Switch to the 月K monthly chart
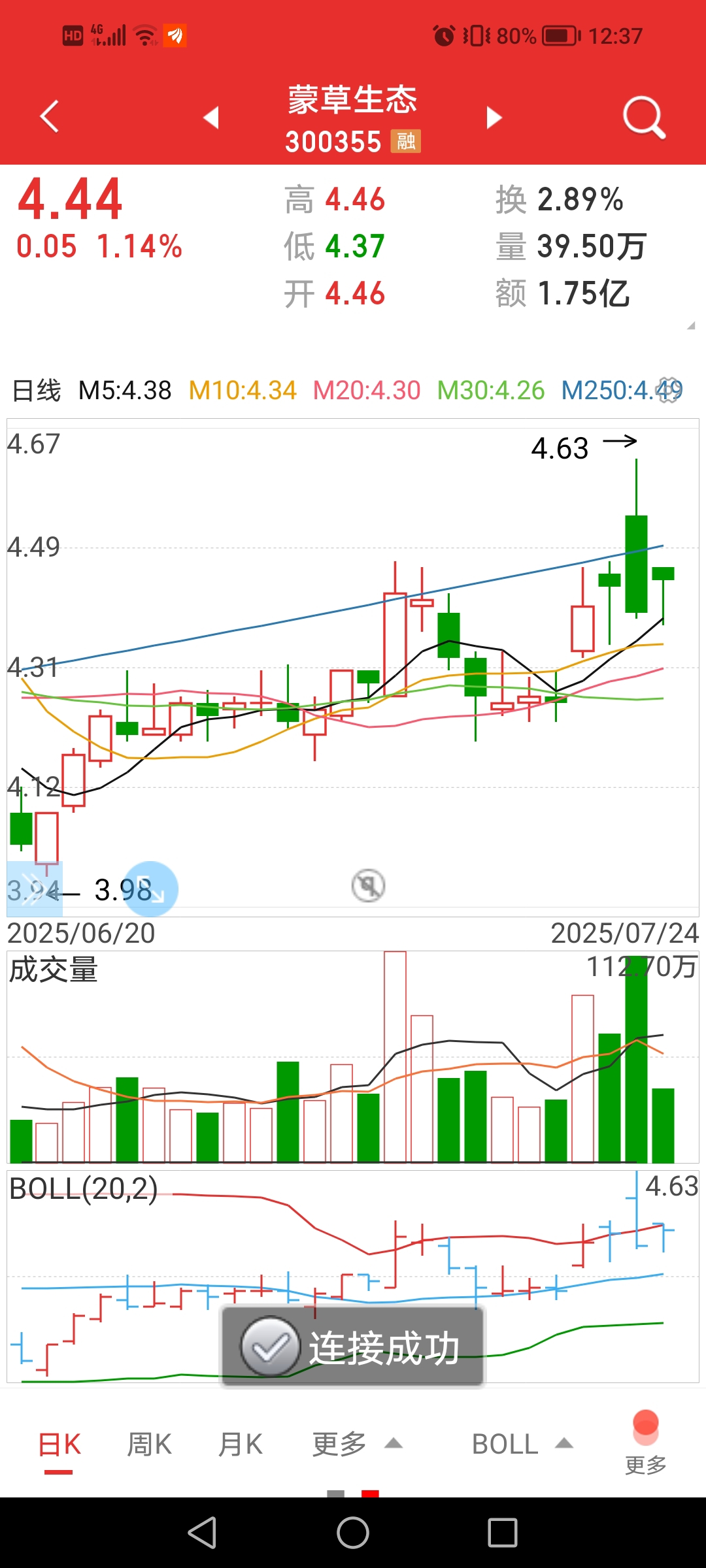 coord(241,1445)
